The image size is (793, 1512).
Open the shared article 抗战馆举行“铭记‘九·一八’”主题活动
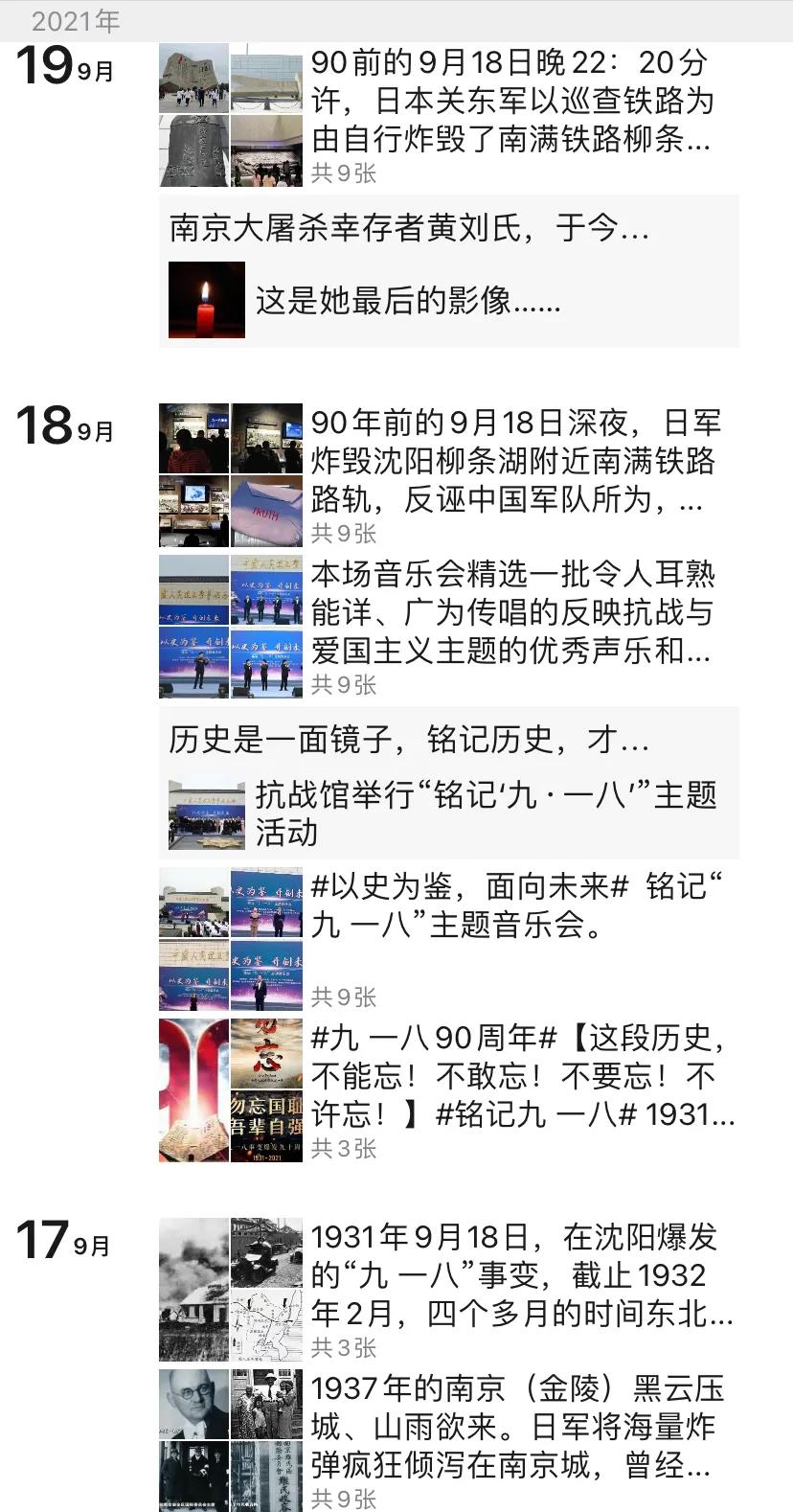point(448,813)
